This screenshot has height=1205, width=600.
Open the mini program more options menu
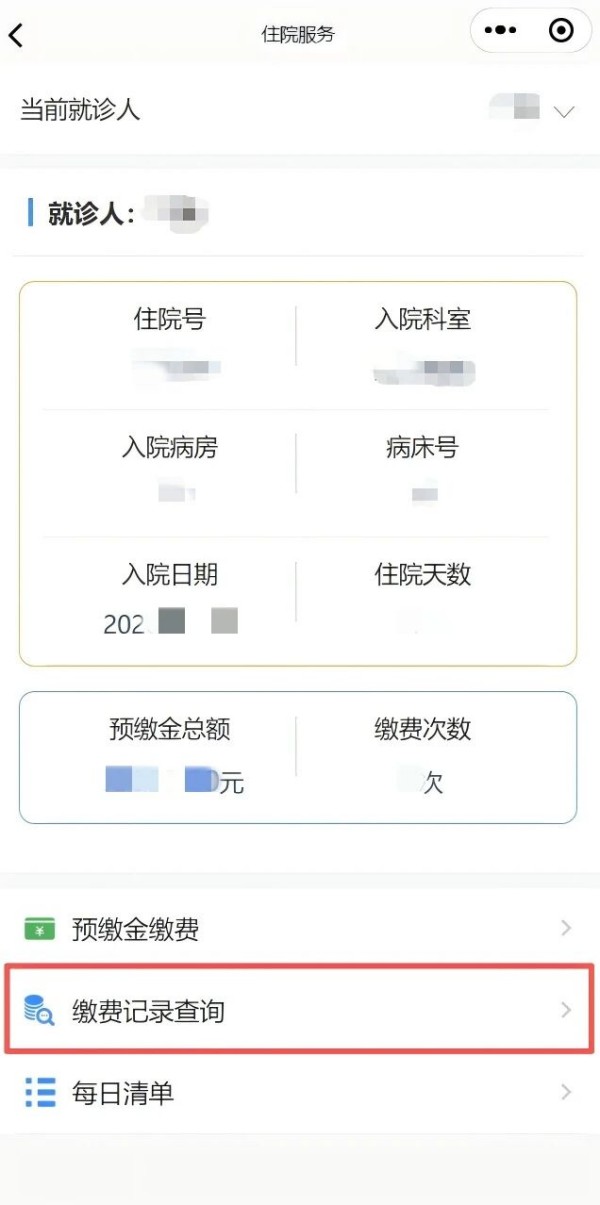tap(500, 32)
